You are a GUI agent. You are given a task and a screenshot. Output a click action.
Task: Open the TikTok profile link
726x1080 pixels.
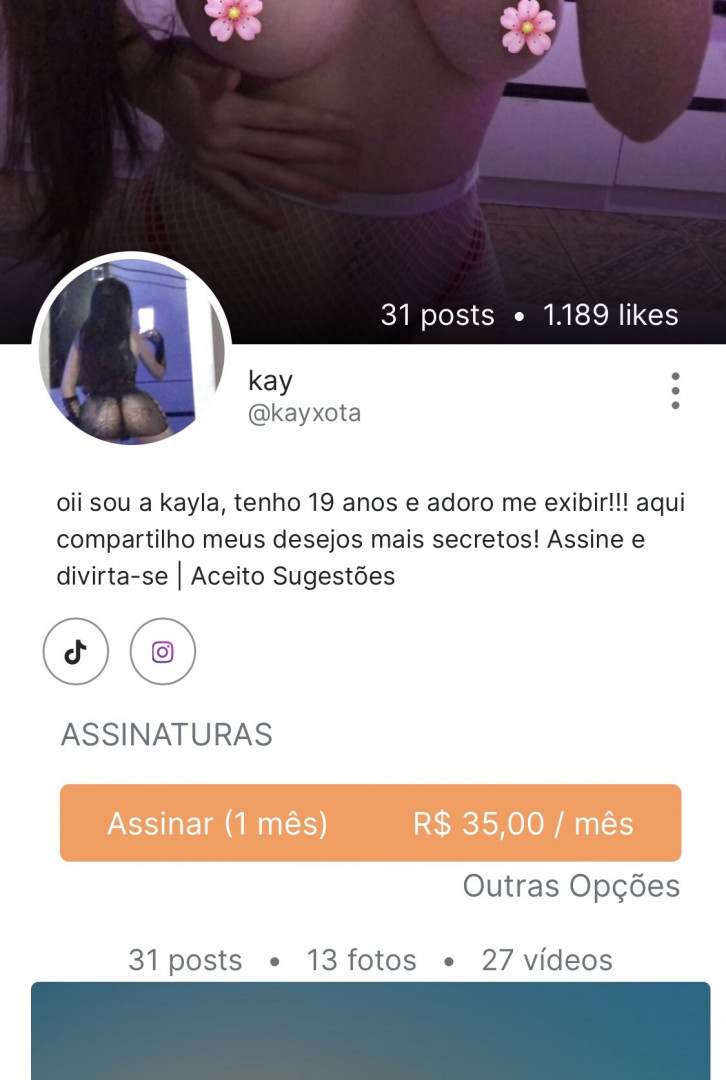pos(75,652)
